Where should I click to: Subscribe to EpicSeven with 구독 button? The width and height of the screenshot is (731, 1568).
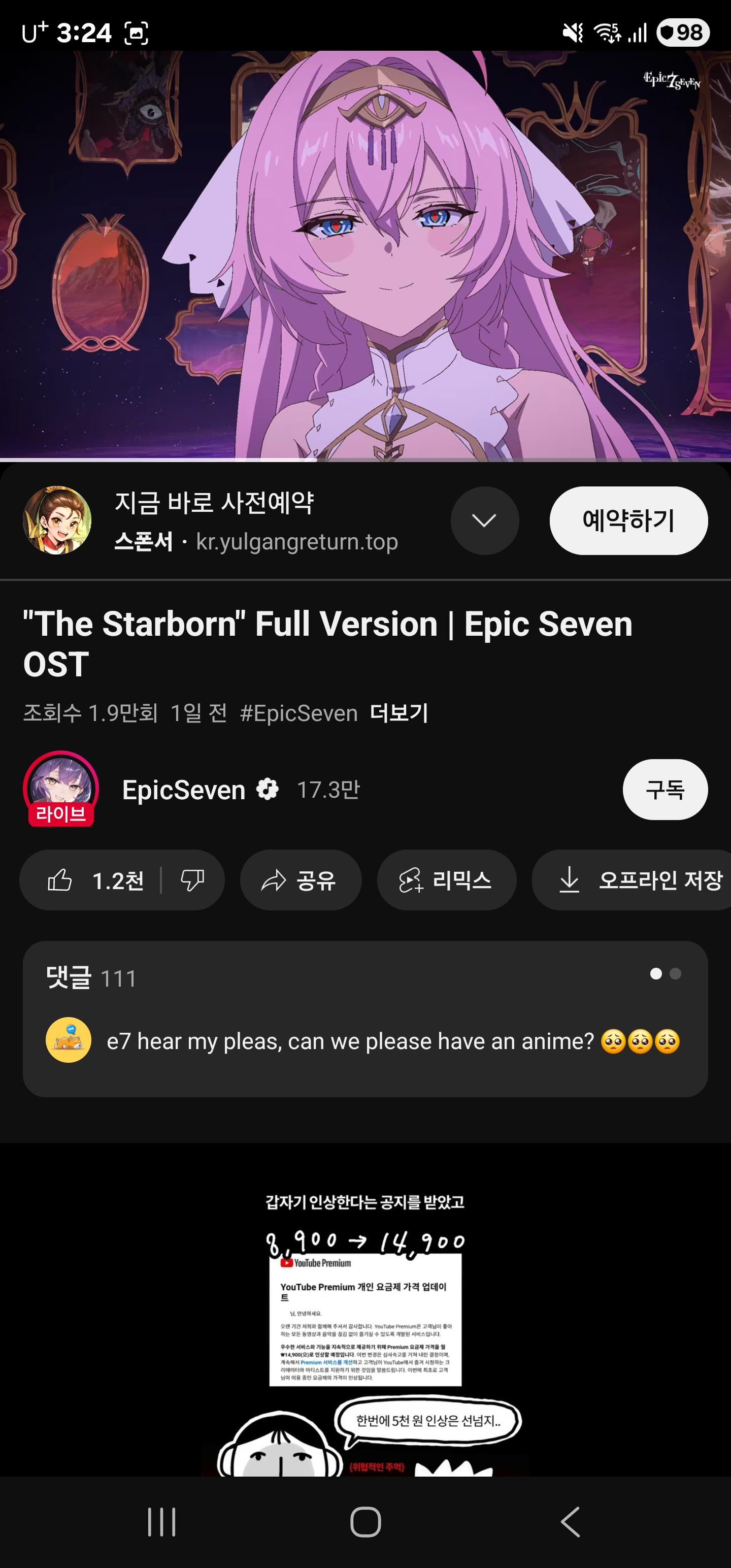click(x=664, y=790)
